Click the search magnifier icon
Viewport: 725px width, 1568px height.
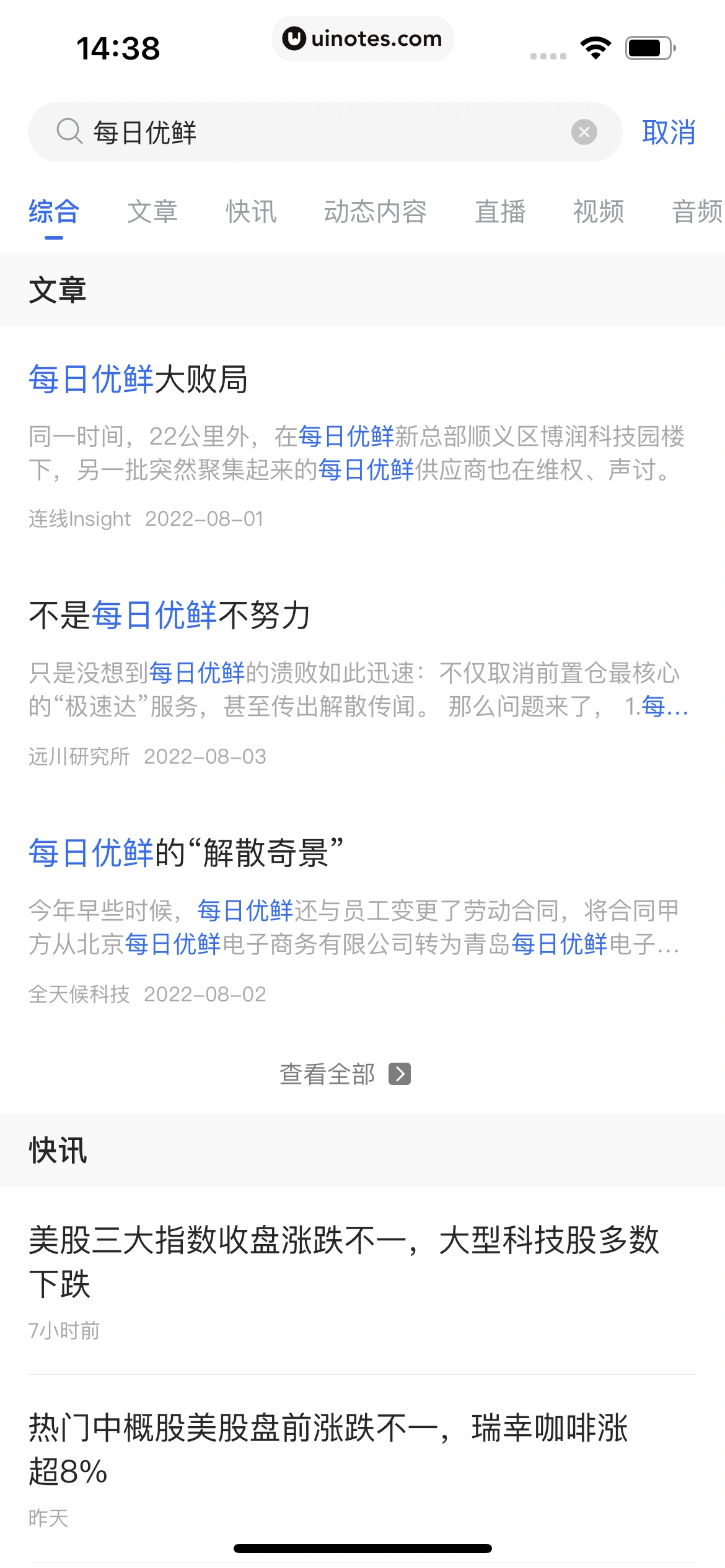tap(70, 131)
